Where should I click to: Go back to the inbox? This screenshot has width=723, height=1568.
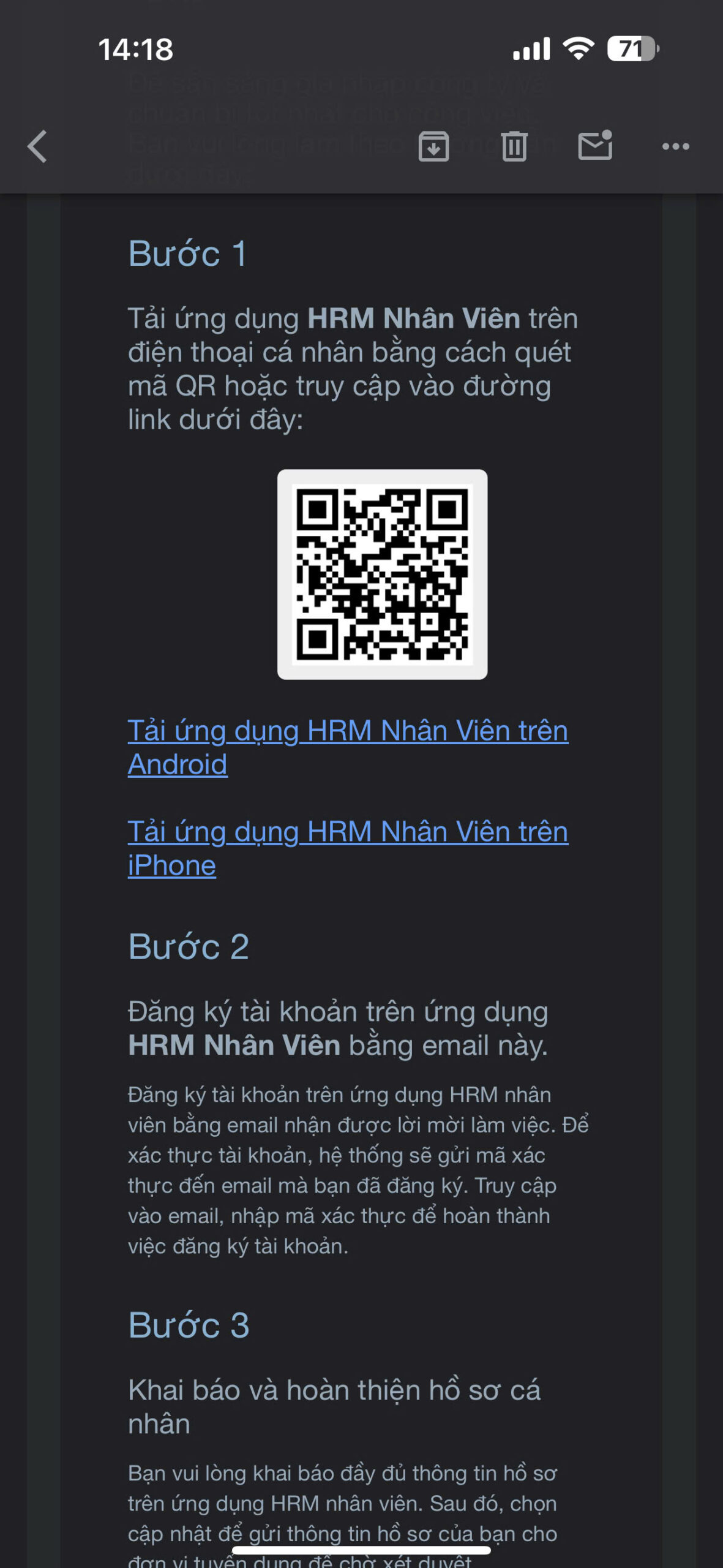(37, 146)
